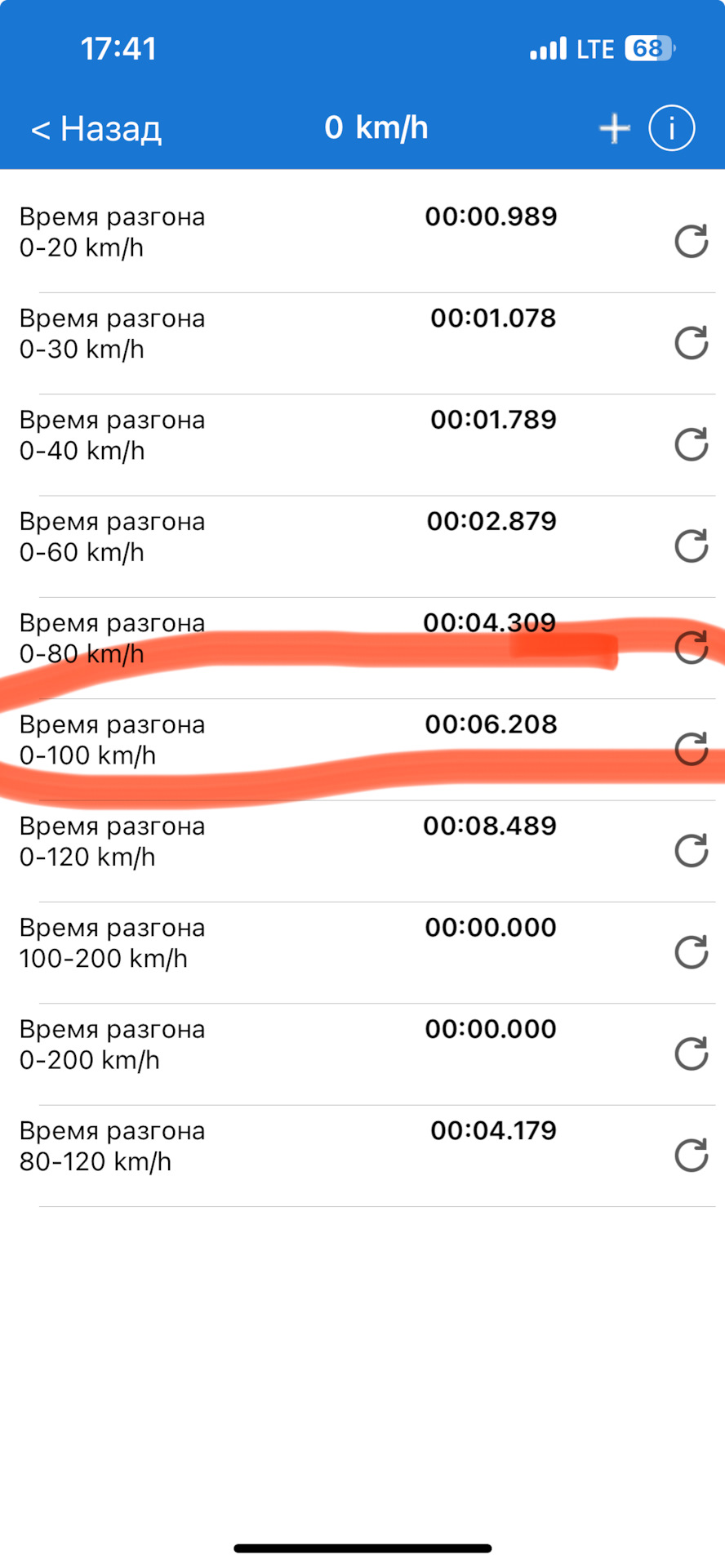Reset the 0-20 km/h acceleration timer

(x=691, y=241)
